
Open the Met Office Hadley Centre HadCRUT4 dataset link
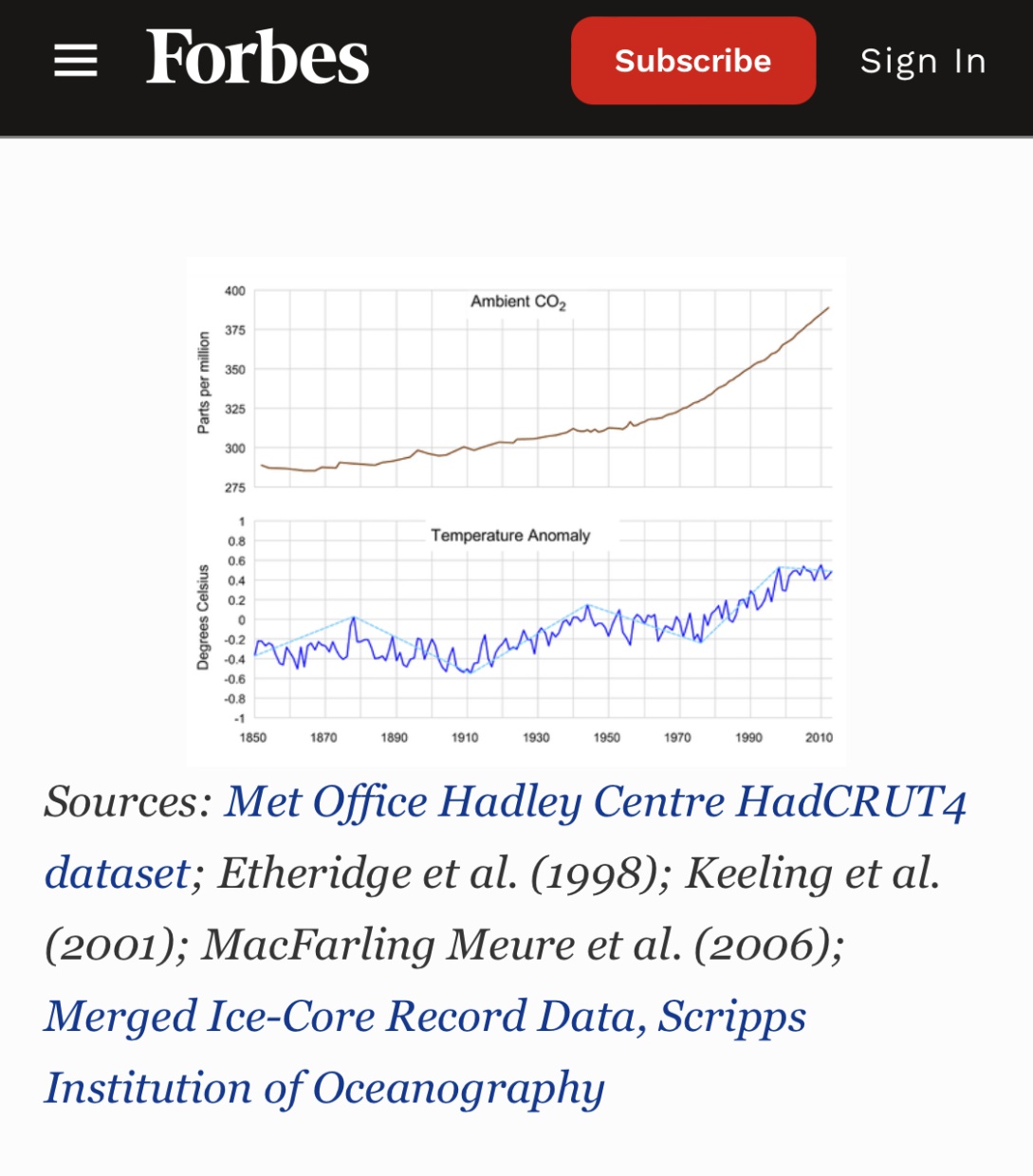point(594,802)
